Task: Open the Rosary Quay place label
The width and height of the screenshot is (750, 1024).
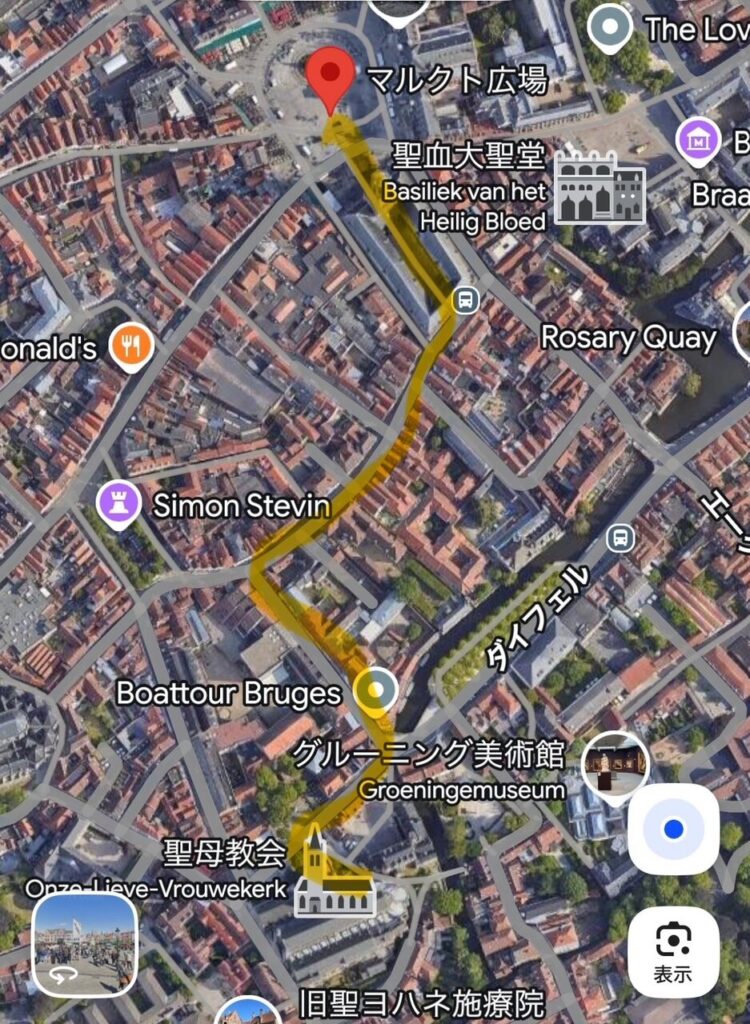Action: point(628,338)
